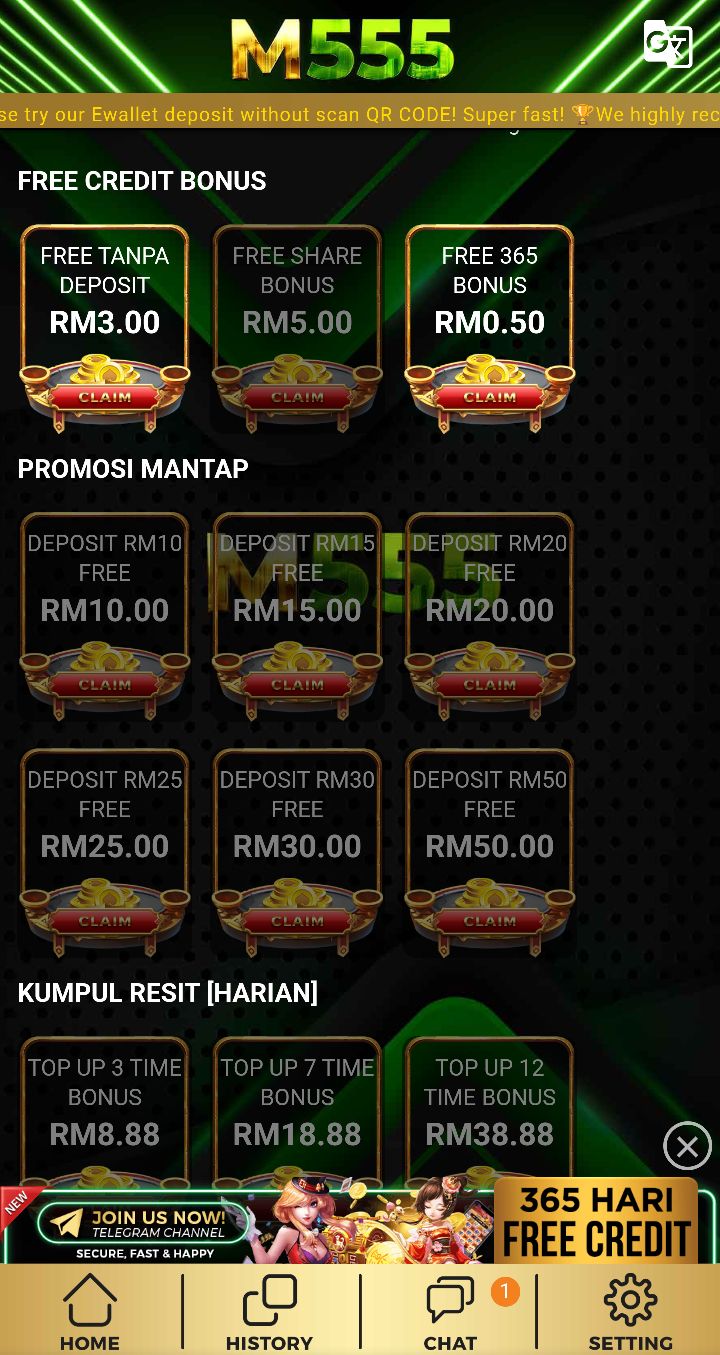720x1355 pixels.
Task: Claim the Deposit RM15 free promo
Action: pos(297,685)
